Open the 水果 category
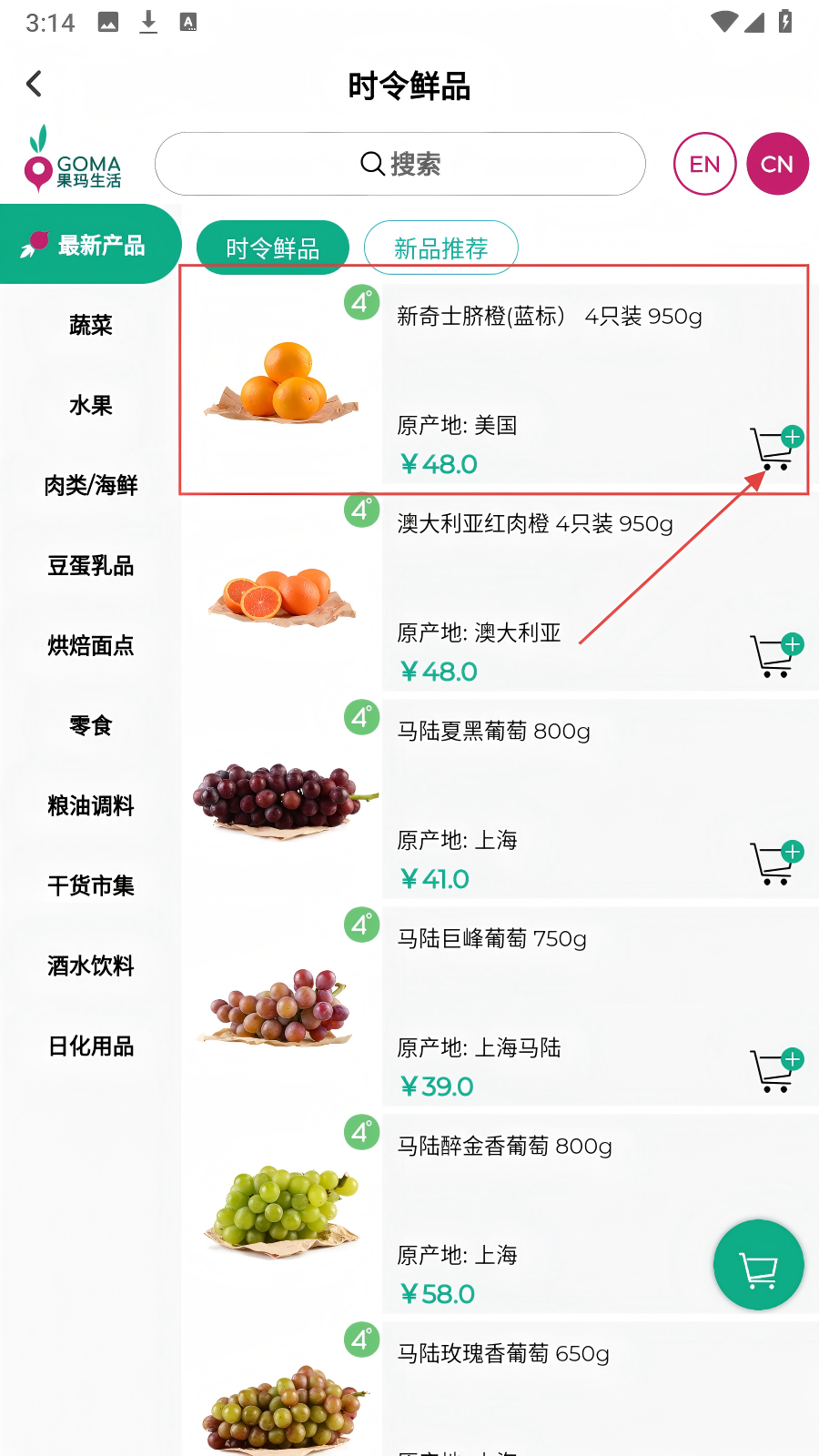Image resolution: width=819 pixels, height=1456 pixels. [91, 405]
